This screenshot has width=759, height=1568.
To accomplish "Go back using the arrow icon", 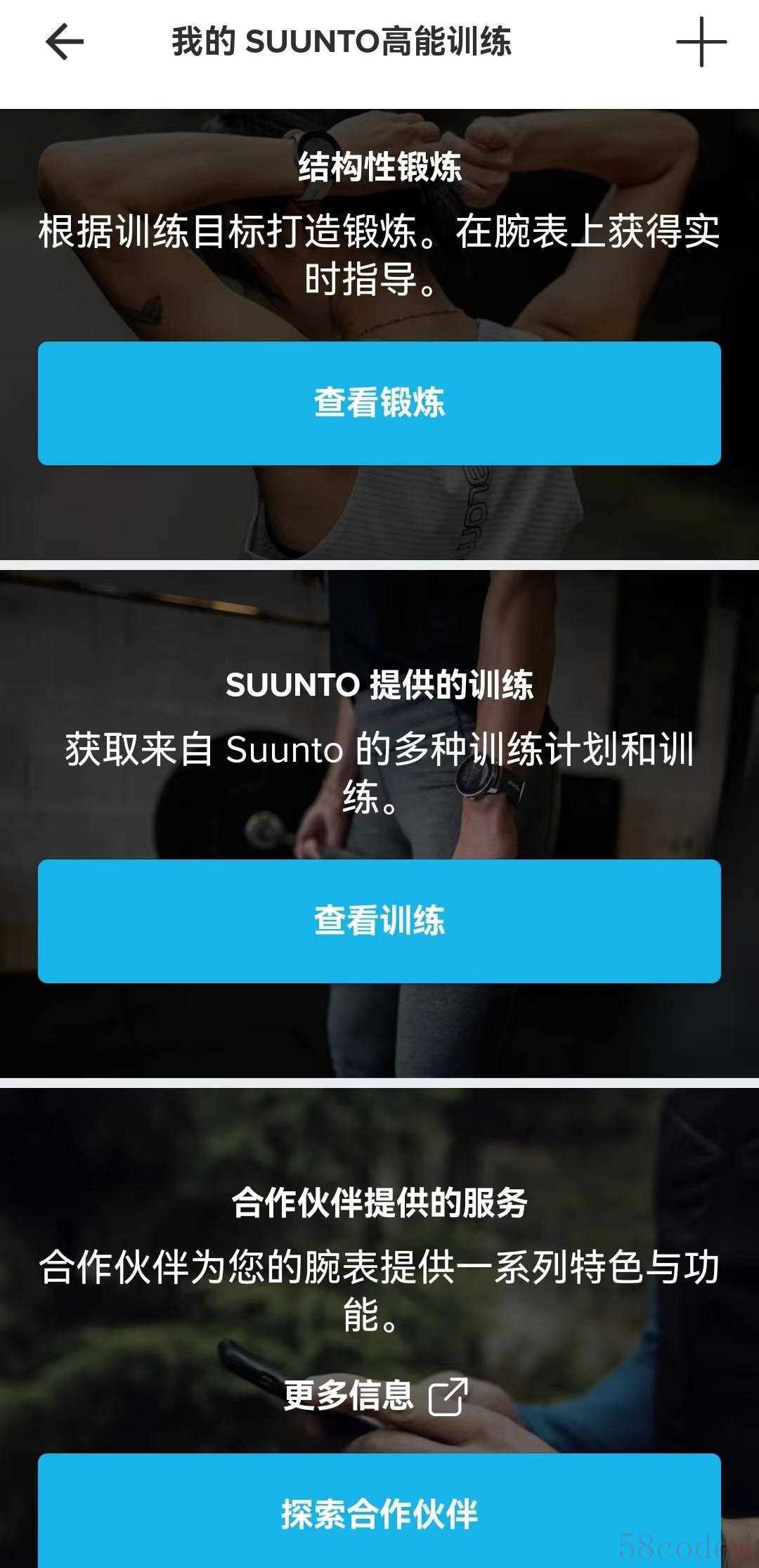I will tap(65, 42).
